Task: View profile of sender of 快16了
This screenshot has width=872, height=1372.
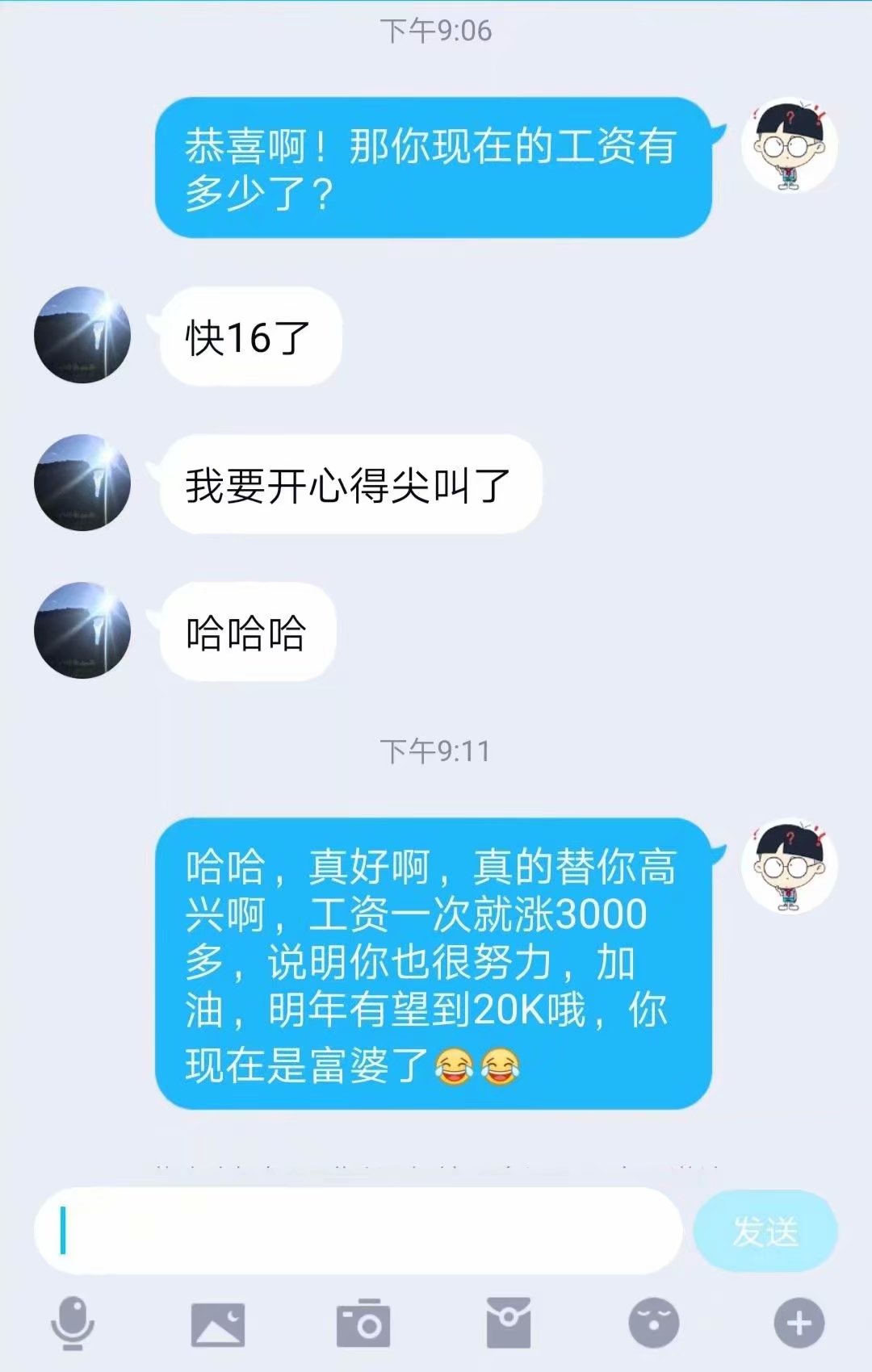Action: (82, 335)
